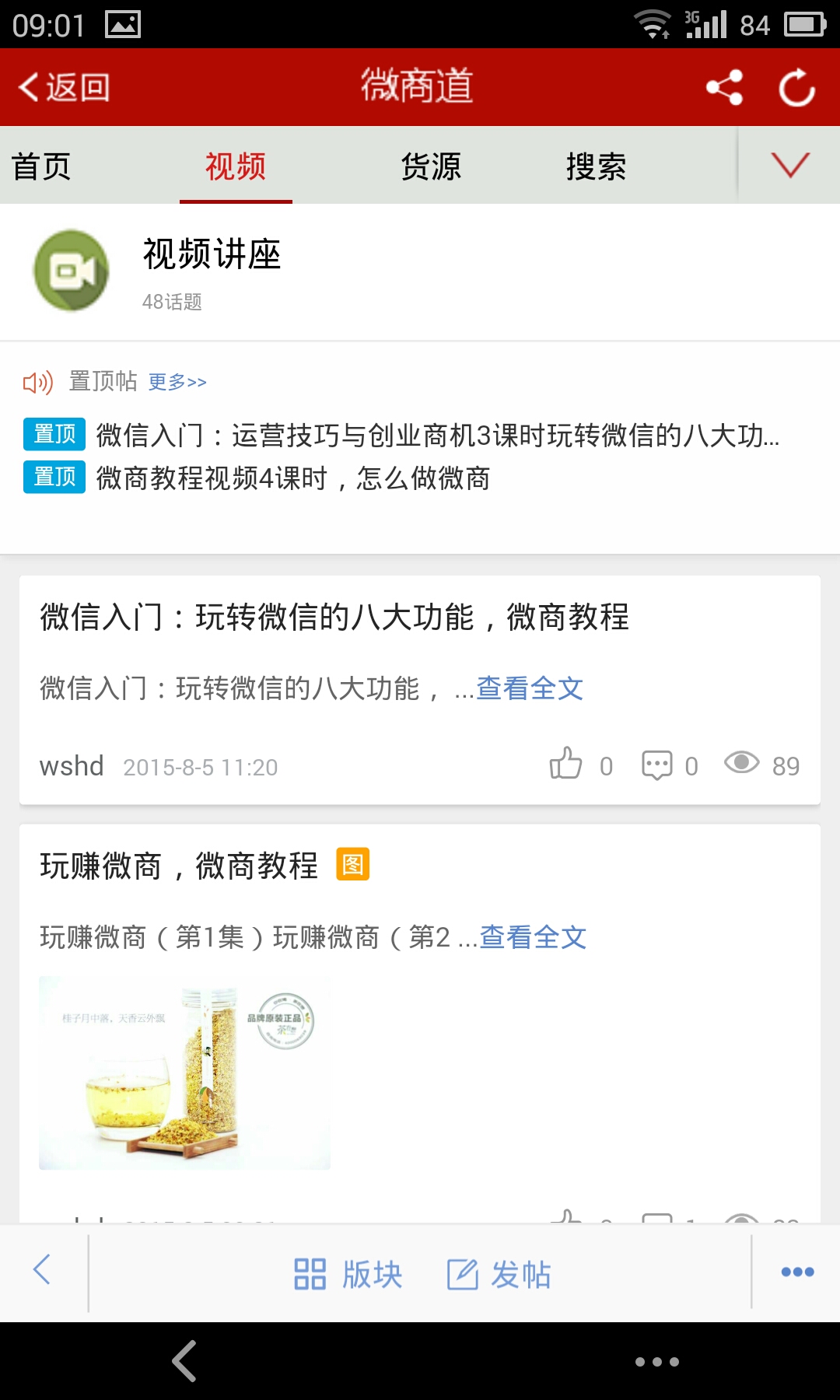Create a new post with 发帖
840x1400 pixels.
pyautogui.click(x=499, y=1274)
